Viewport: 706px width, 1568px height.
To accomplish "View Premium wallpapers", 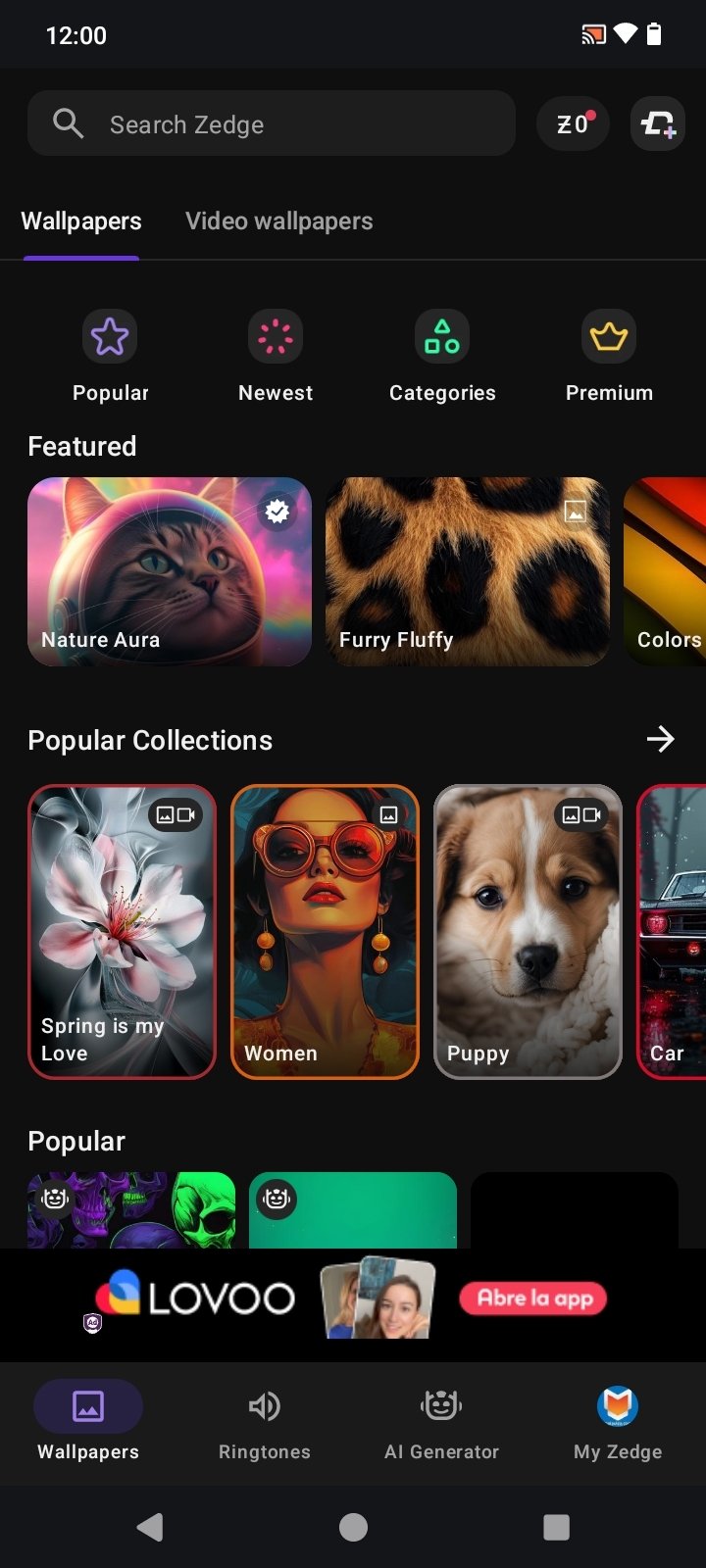I will (609, 357).
